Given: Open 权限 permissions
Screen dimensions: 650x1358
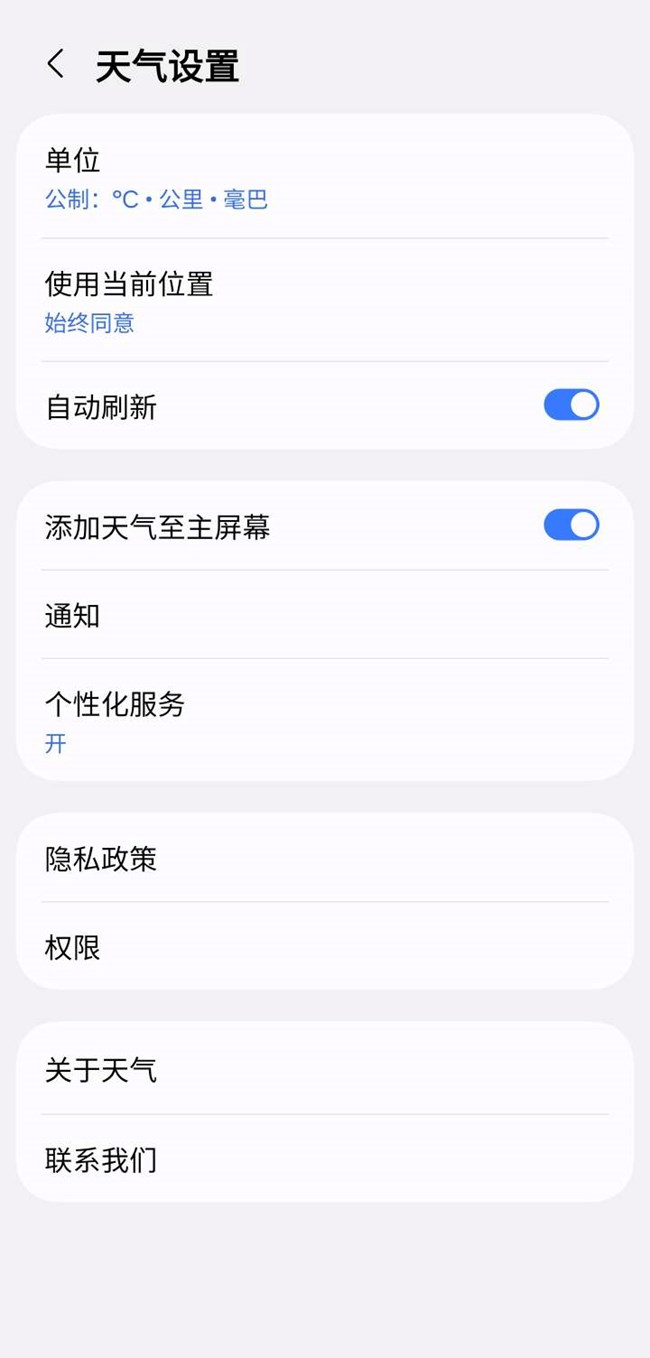Looking at the screenshot, I should (324, 947).
